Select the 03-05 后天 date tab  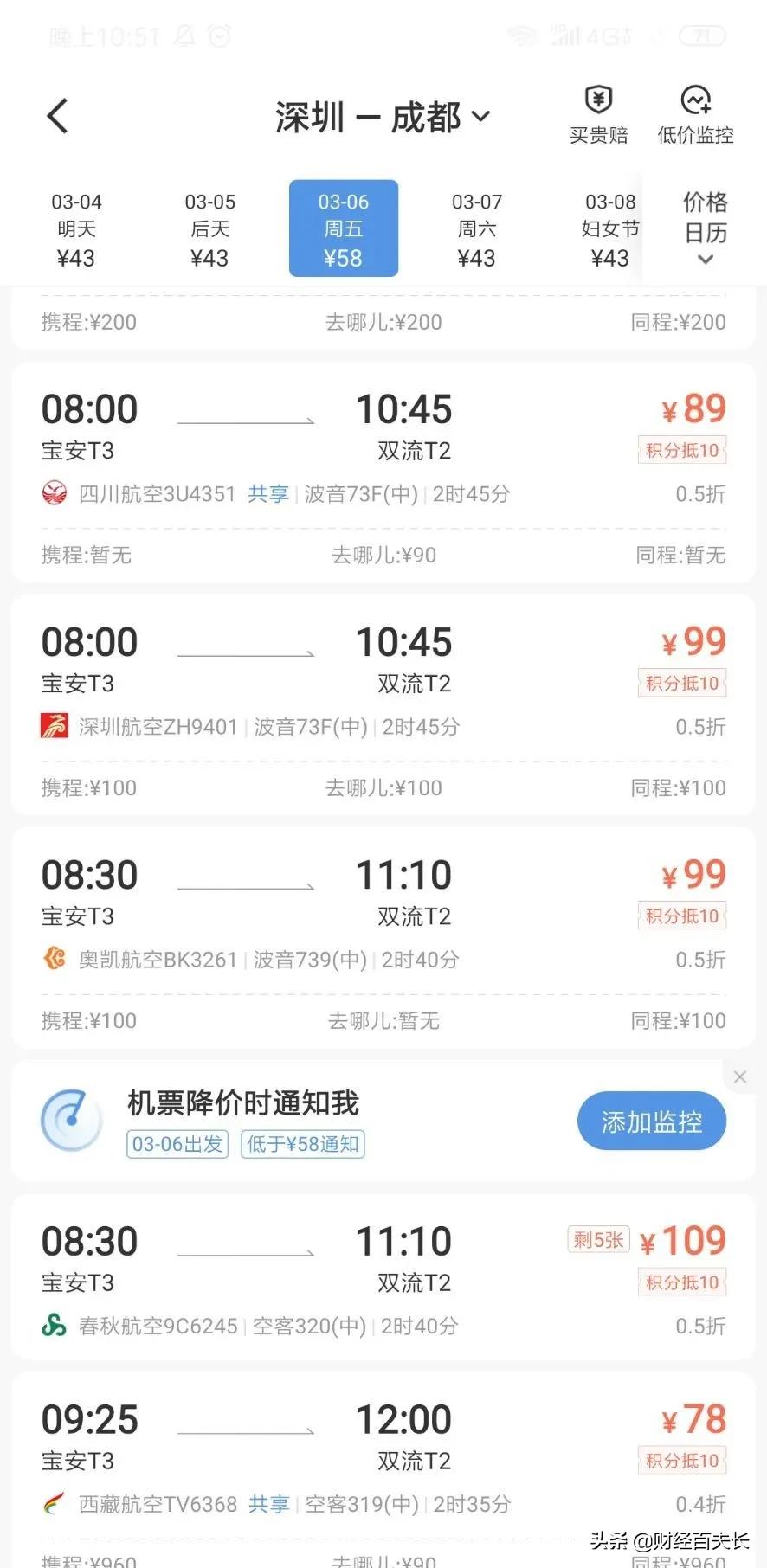pyautogui.click(x=209, y=229)
